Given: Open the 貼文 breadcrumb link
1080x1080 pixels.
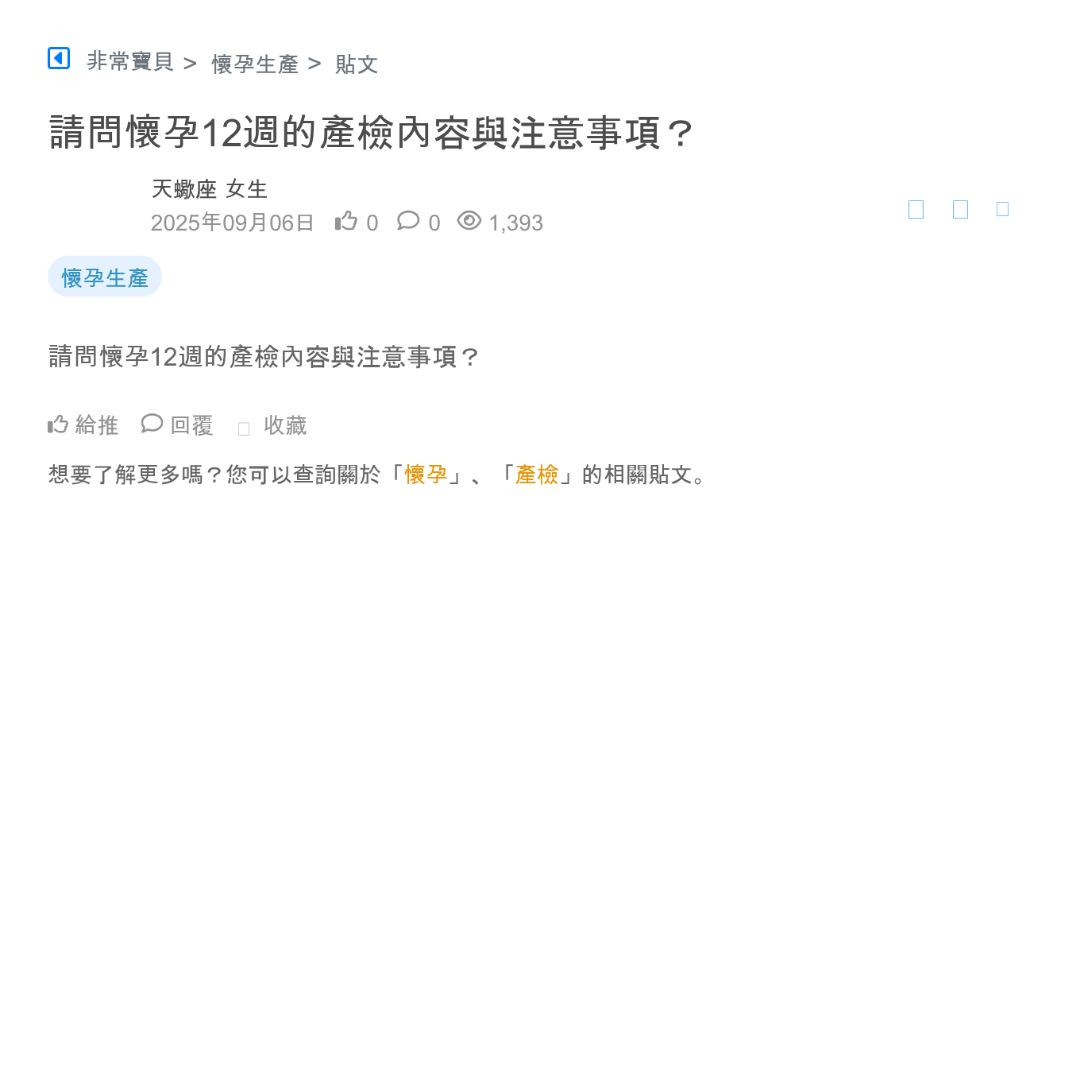Looking at the screenshot, I should click(x=356, y=64).
